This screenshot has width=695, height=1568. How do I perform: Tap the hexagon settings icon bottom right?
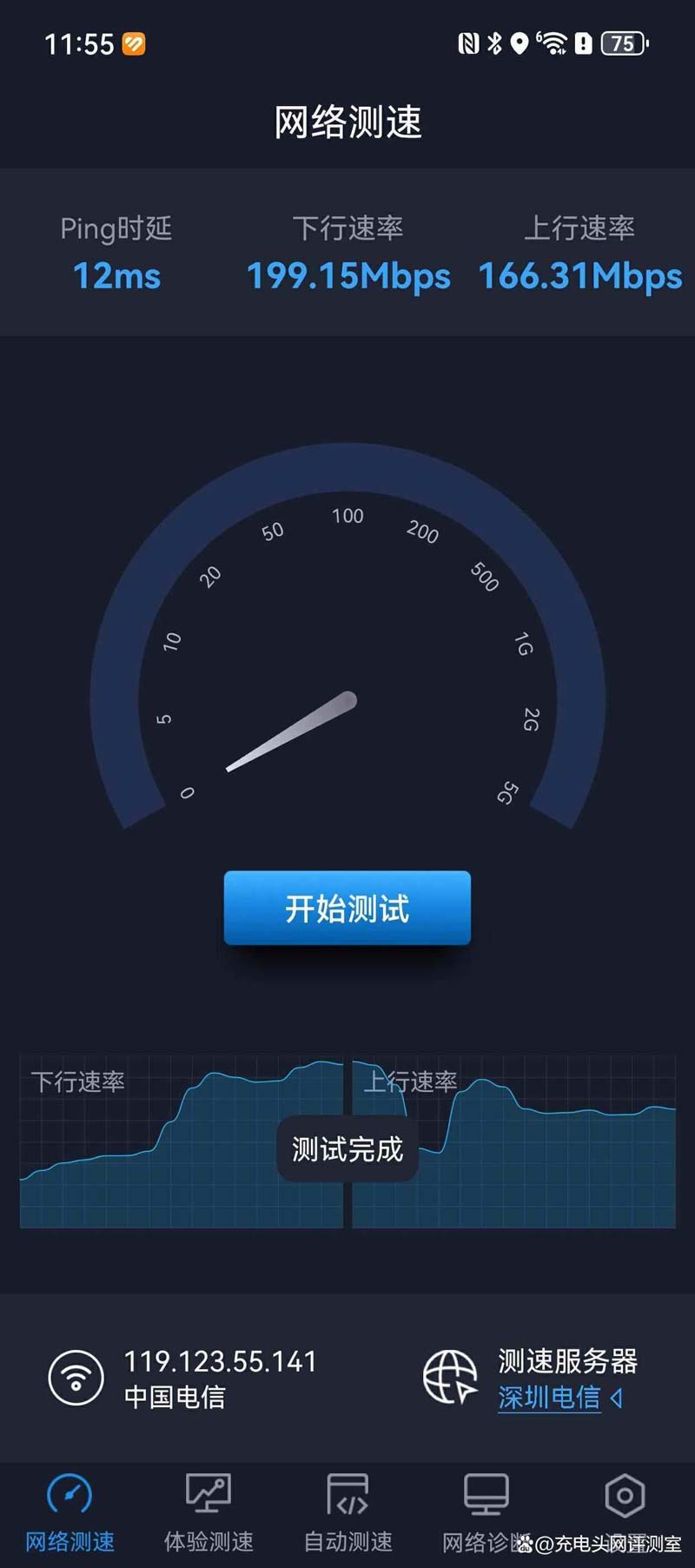(624, 1492)
